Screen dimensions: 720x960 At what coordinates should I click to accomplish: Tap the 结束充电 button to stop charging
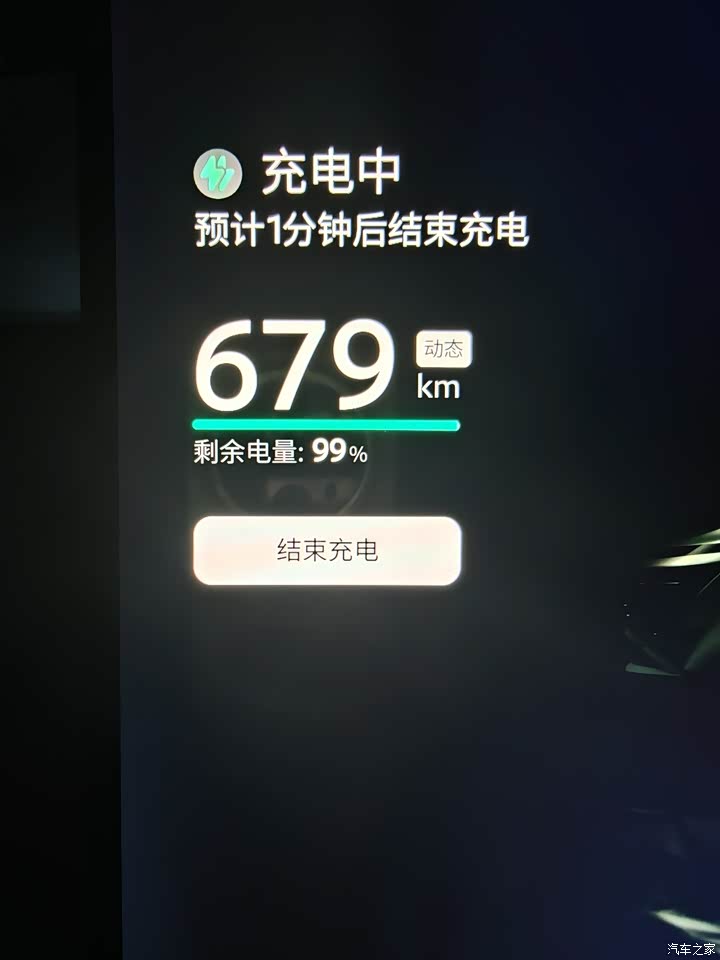(x=327, y=551)
